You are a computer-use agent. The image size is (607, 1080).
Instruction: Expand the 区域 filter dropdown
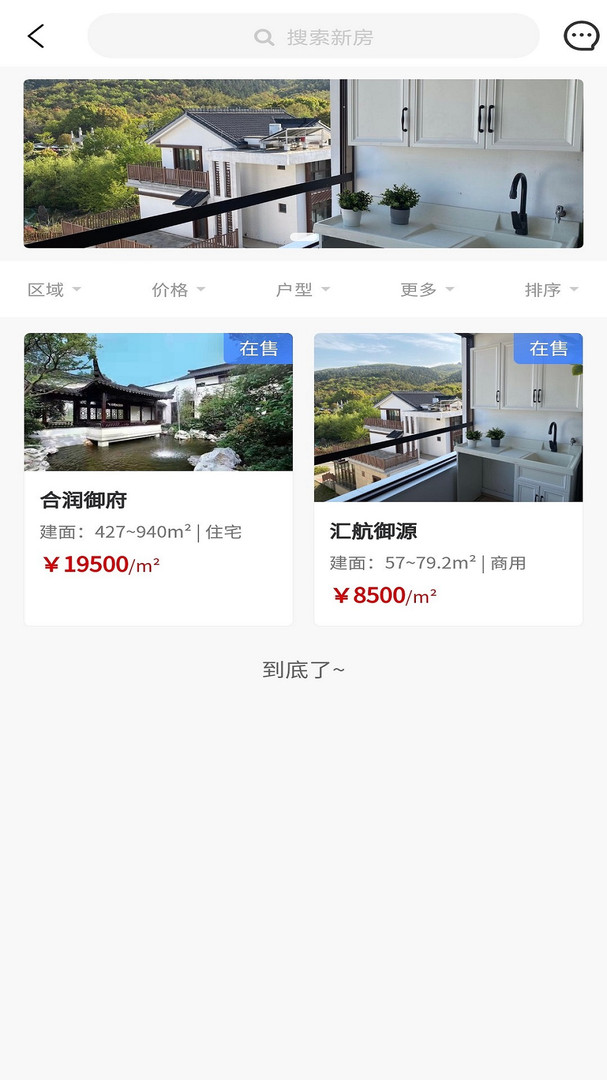(x=54, y=290)
